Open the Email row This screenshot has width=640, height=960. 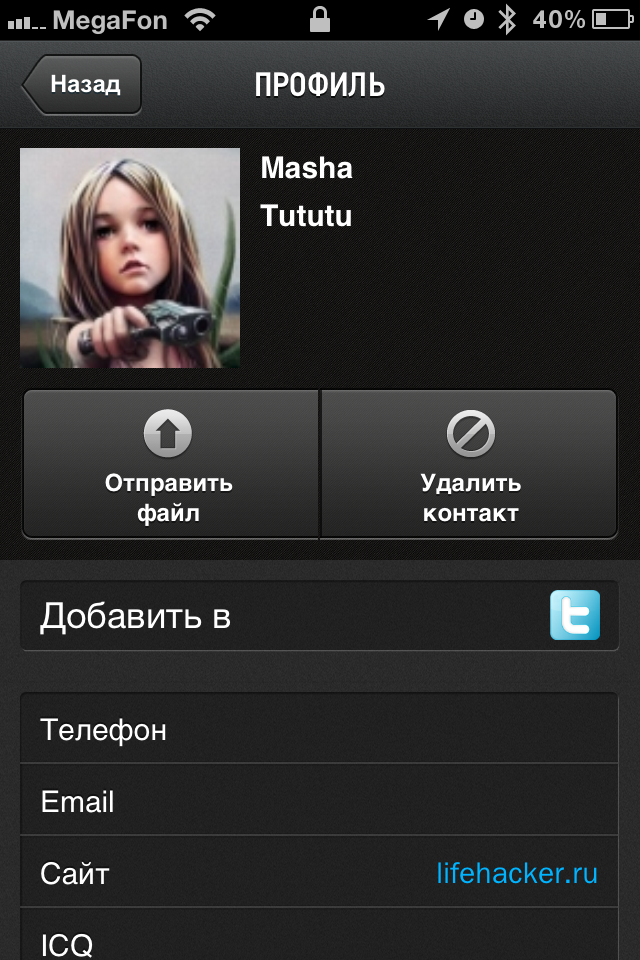point(319,801)
